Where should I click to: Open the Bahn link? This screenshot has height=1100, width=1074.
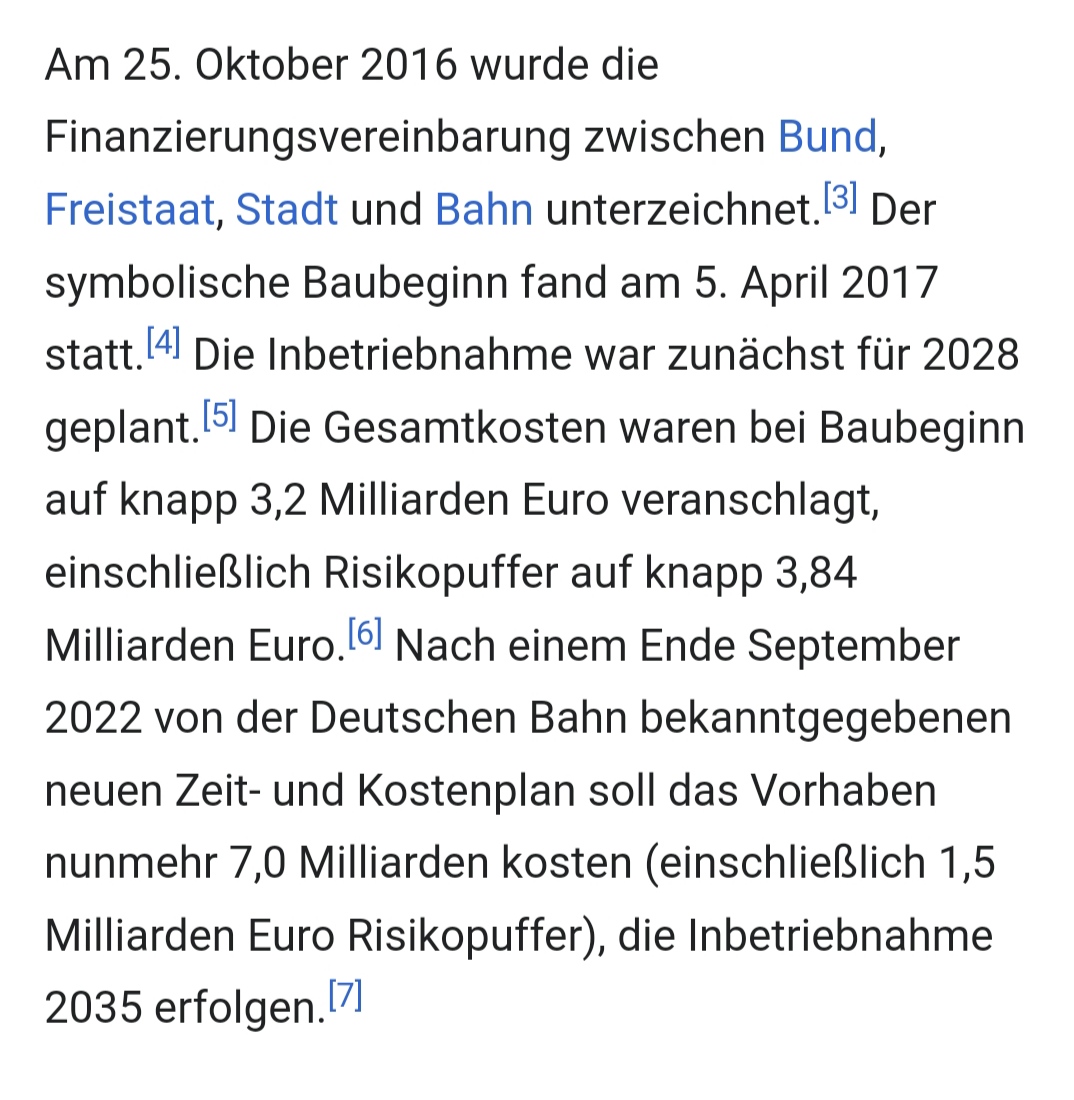(x=484, y=210)
